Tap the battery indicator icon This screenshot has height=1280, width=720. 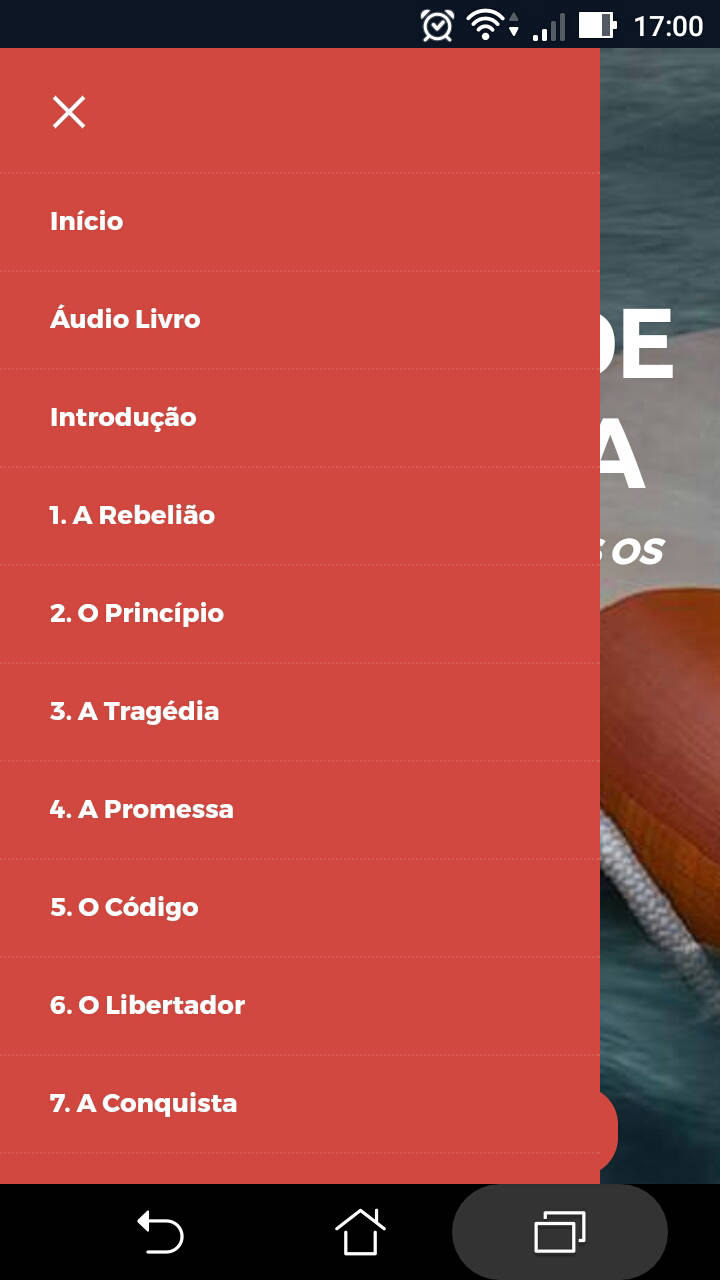597,22
